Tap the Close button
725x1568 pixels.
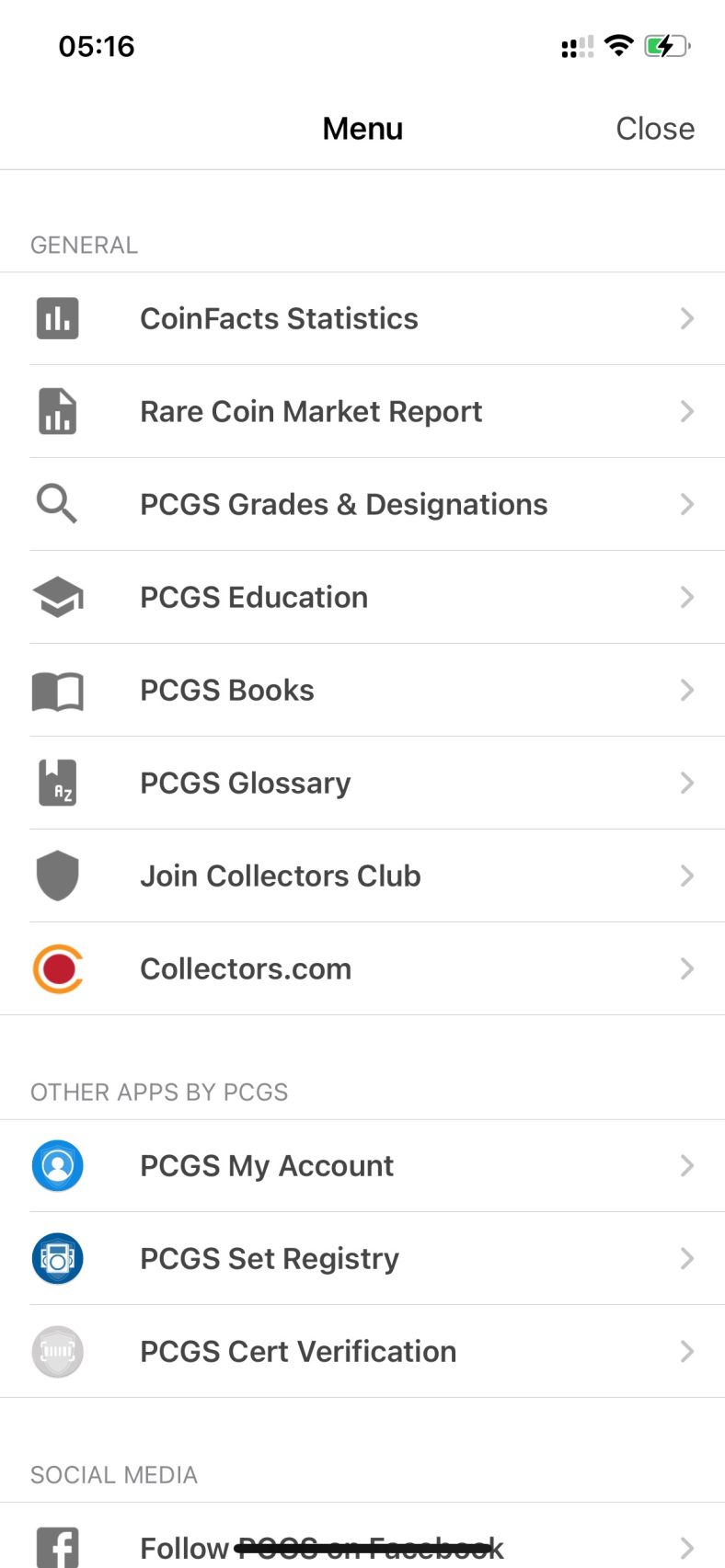pyautogui.click(x=655, y=129)
